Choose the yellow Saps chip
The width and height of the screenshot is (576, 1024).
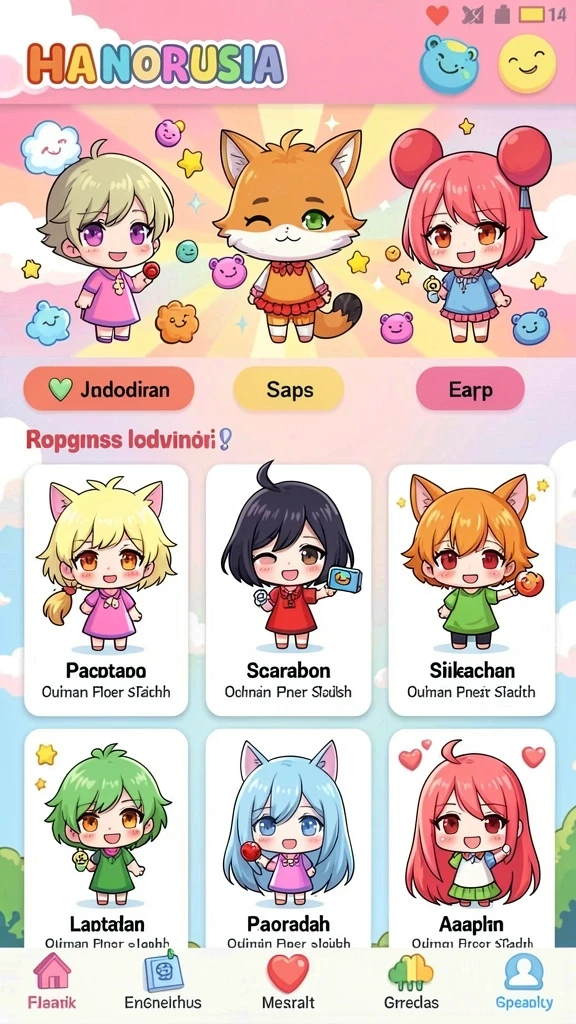(x=289, y=389)
